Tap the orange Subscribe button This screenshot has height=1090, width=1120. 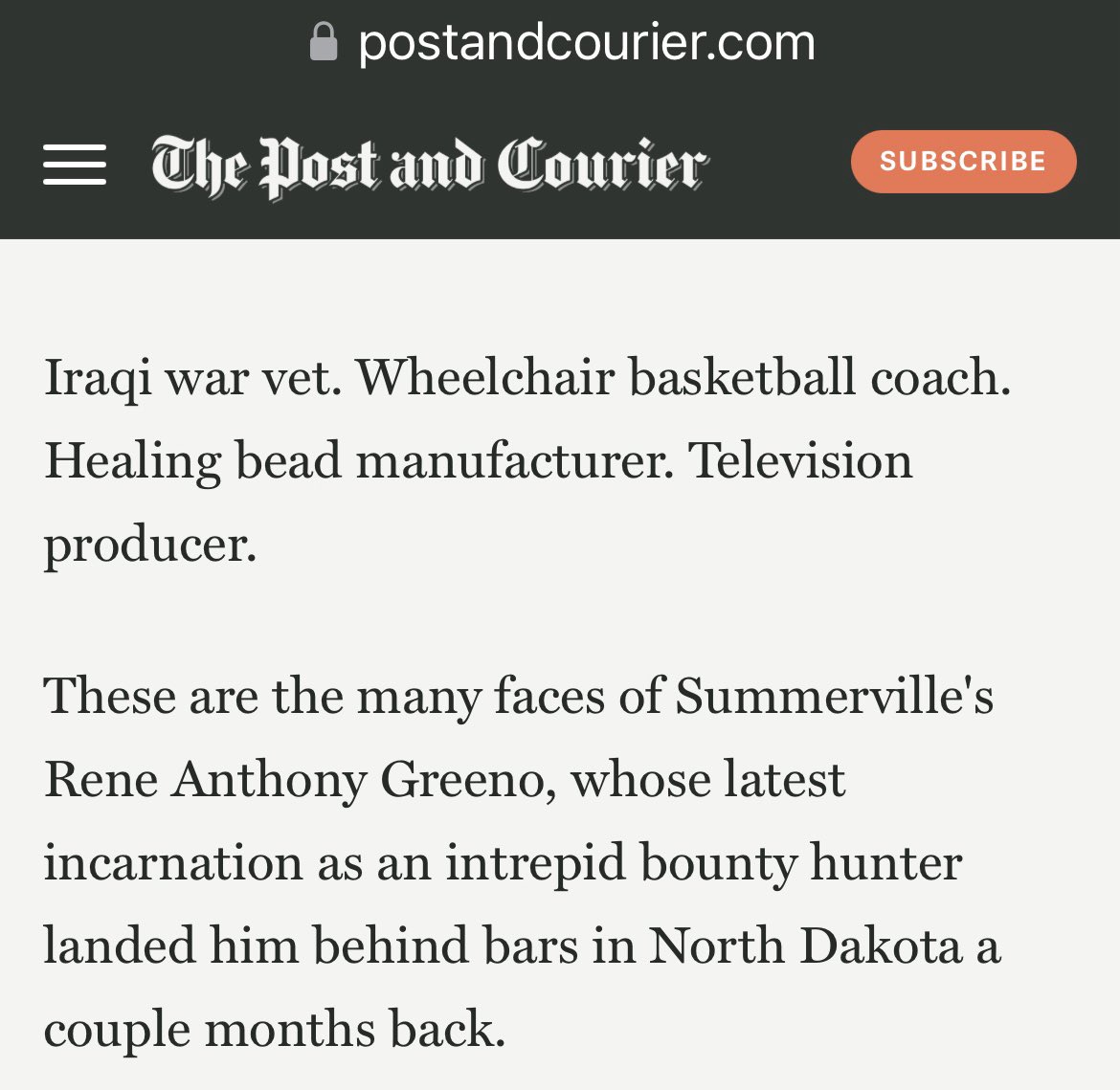point(963,162)
